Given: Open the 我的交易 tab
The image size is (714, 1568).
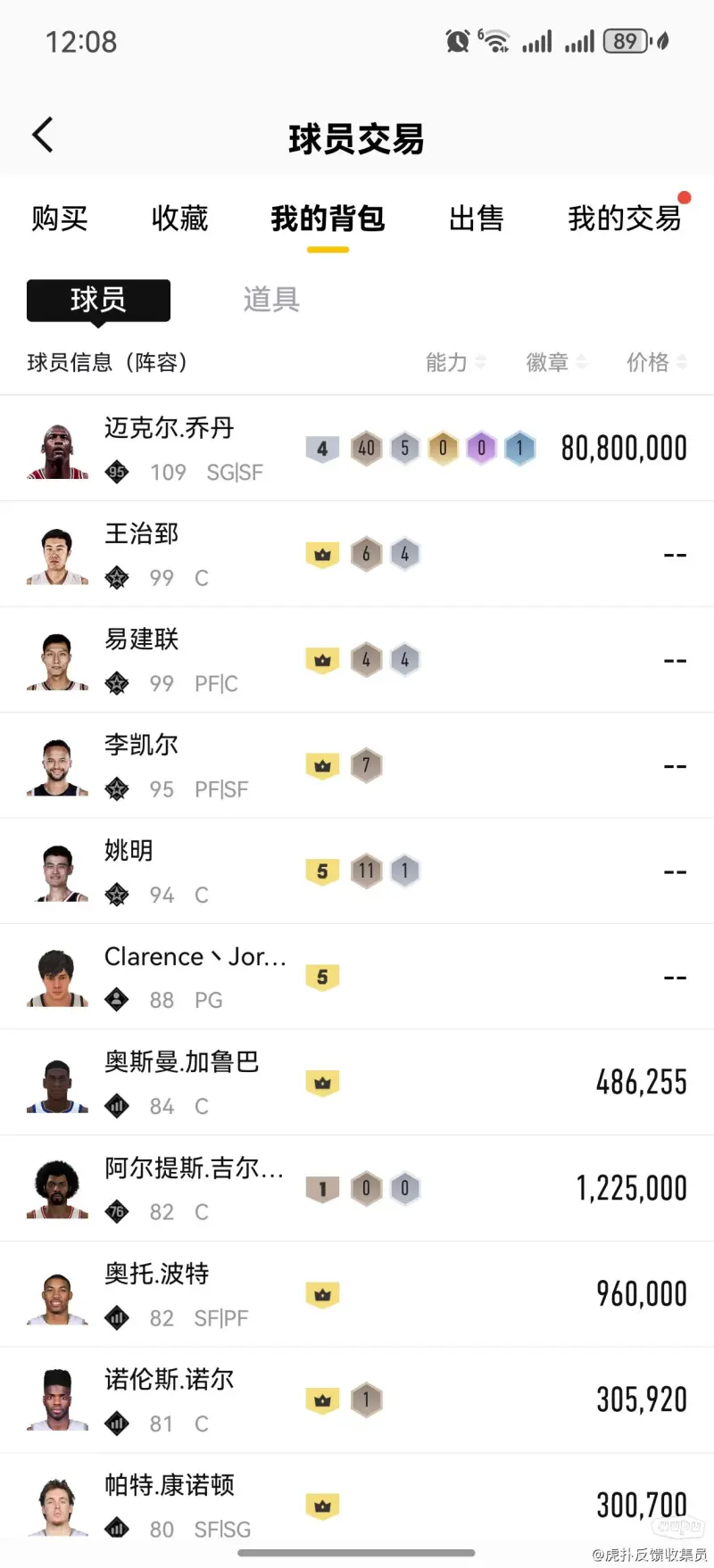Looking at the screenshot, I should 624,219.
